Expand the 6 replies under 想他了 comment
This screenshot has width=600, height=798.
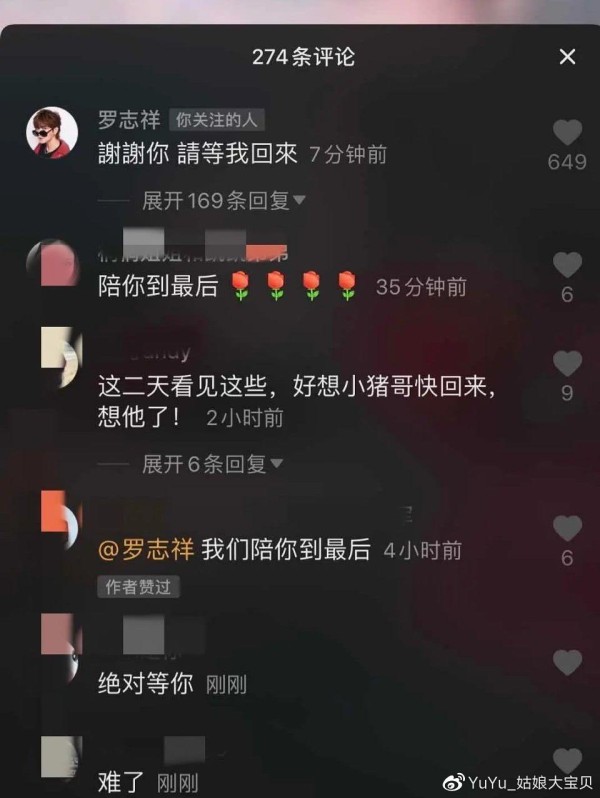[212, 464]
